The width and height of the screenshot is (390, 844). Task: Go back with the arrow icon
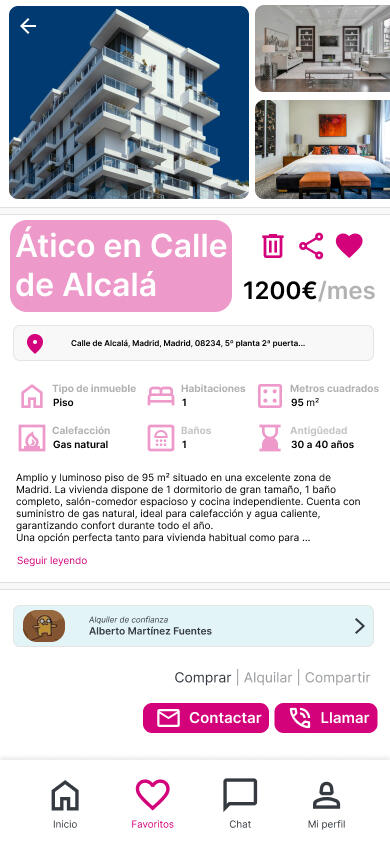click(x=28, y=26)
